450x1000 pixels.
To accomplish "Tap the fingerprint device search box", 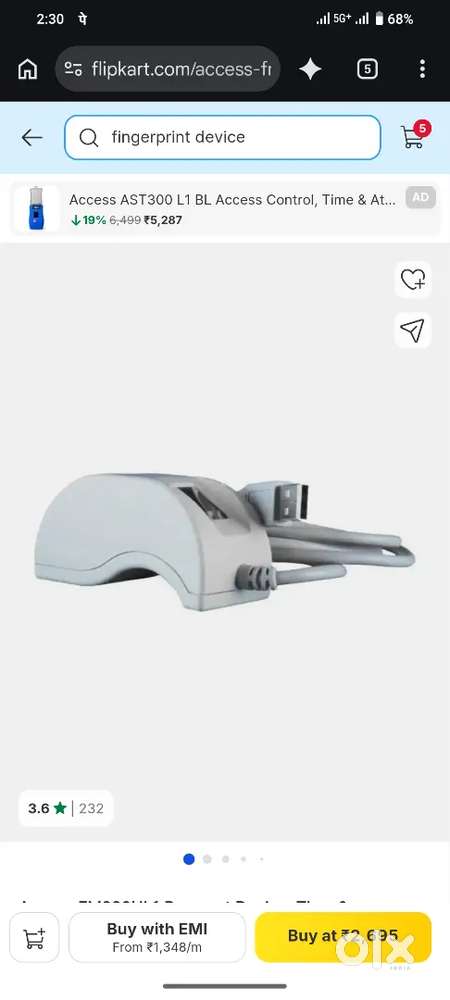I will click(222, 137).
